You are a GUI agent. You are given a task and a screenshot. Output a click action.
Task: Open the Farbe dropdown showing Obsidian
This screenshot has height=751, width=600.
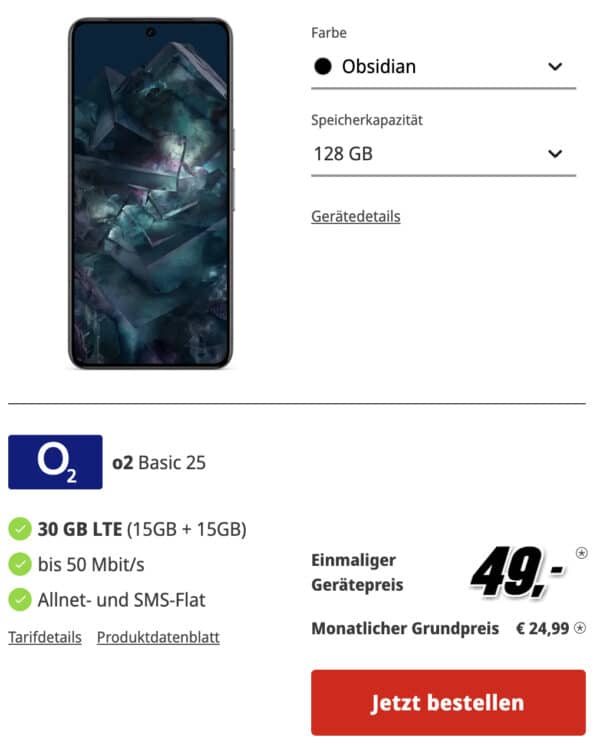point(443,67)
